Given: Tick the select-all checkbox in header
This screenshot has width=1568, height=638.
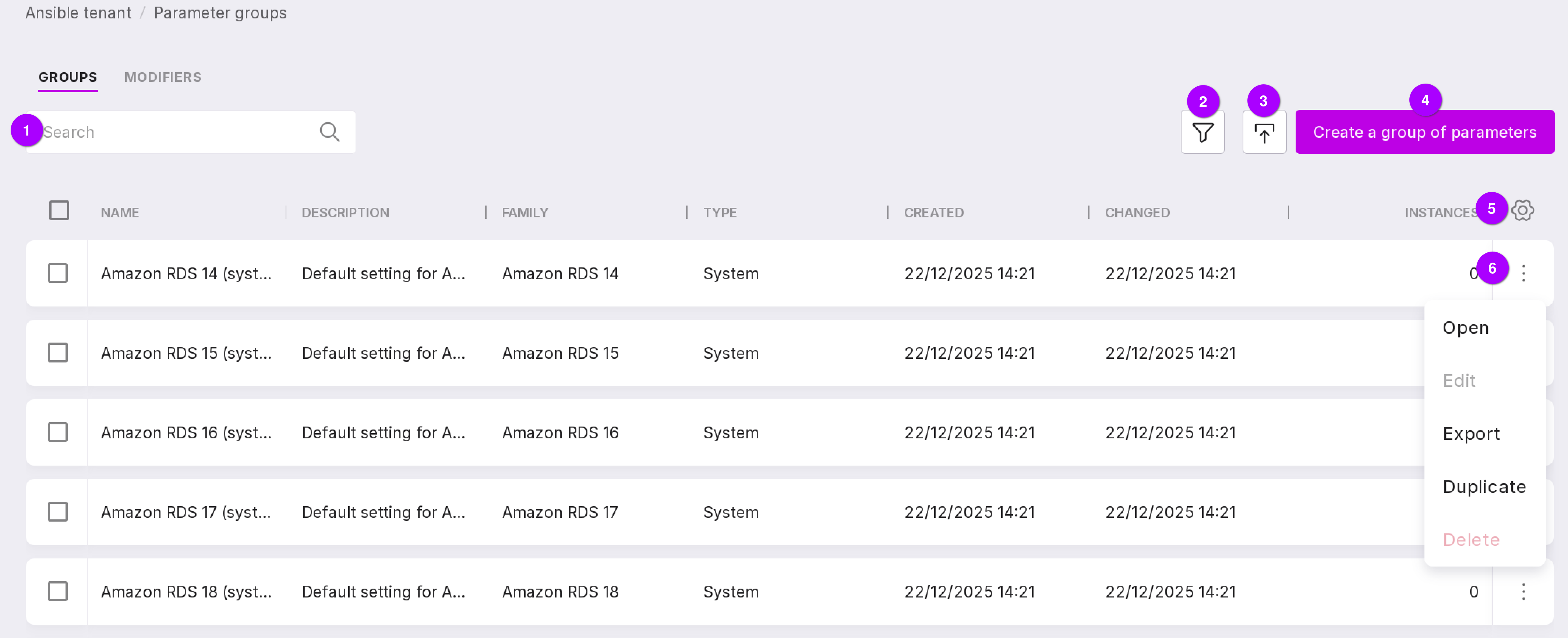Looking at the screenshot, I should click(59, 211).
